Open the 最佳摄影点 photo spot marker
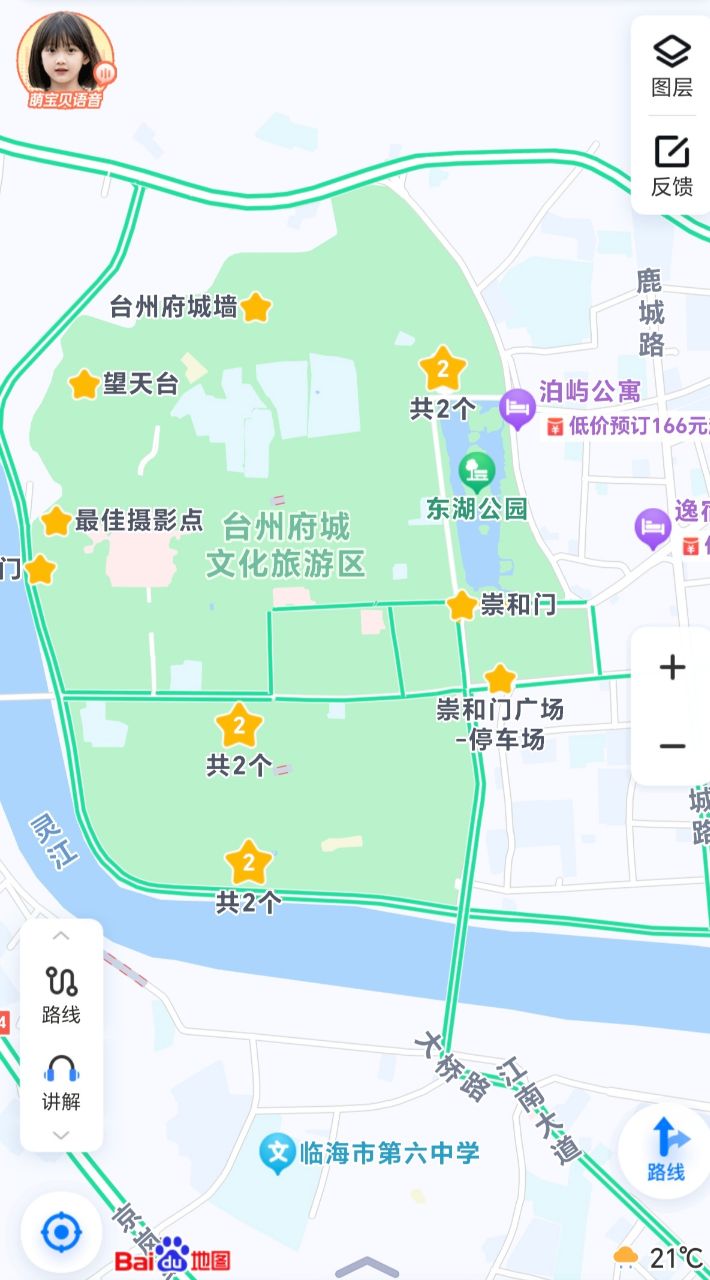The height and width of the screenshot is (1280, 710). [56, 521]
